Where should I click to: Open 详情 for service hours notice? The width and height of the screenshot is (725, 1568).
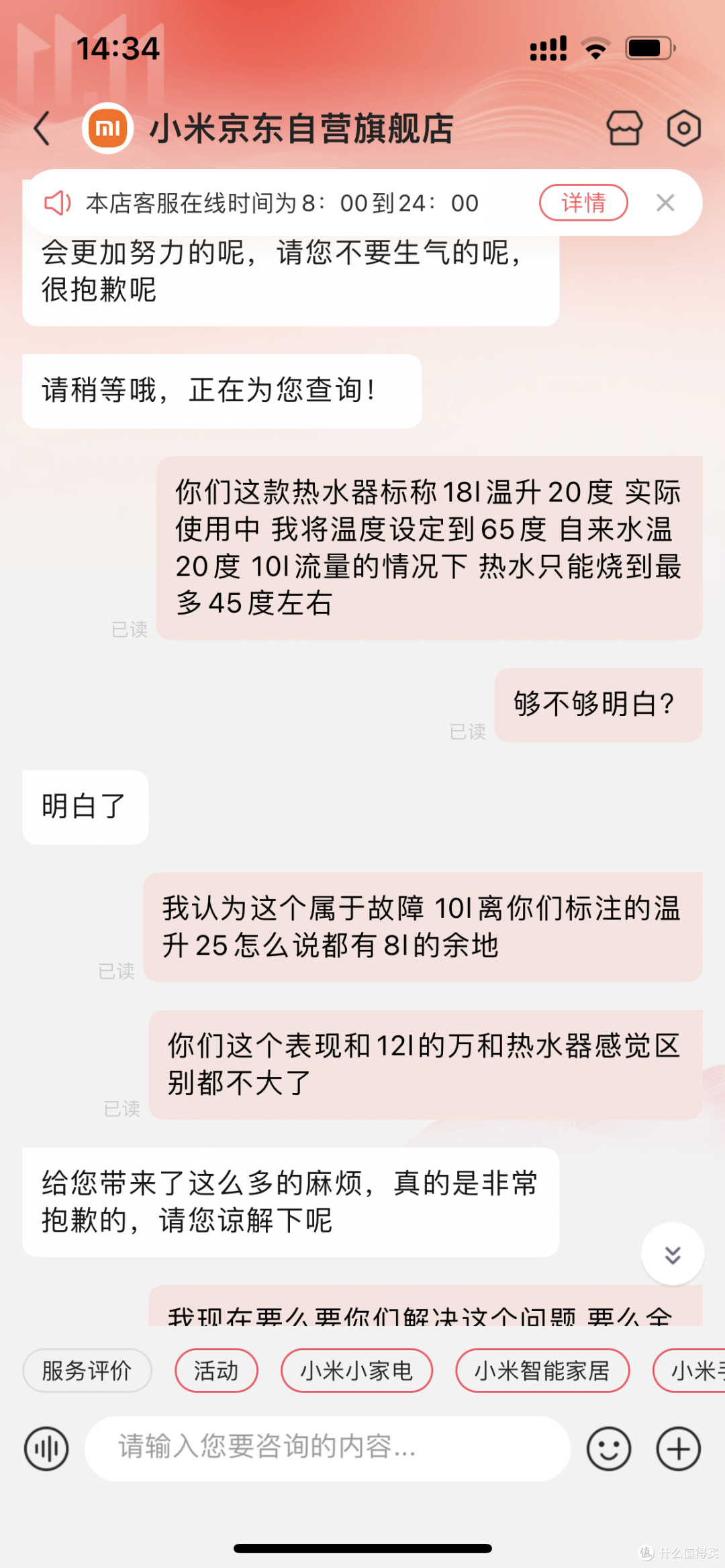(583, 202)
